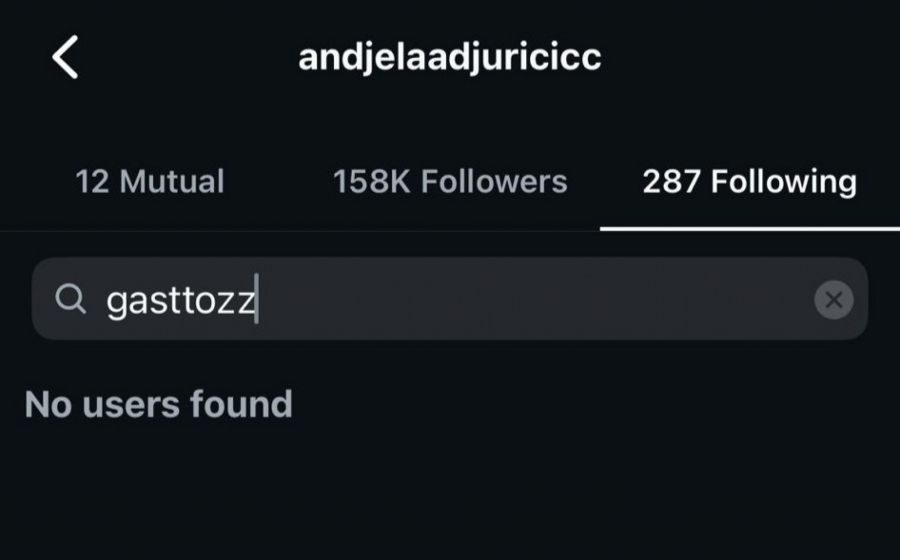Go back from andjelaadjuricicc's following list
The height and width of the screenshot is (560, 900).
65,58
